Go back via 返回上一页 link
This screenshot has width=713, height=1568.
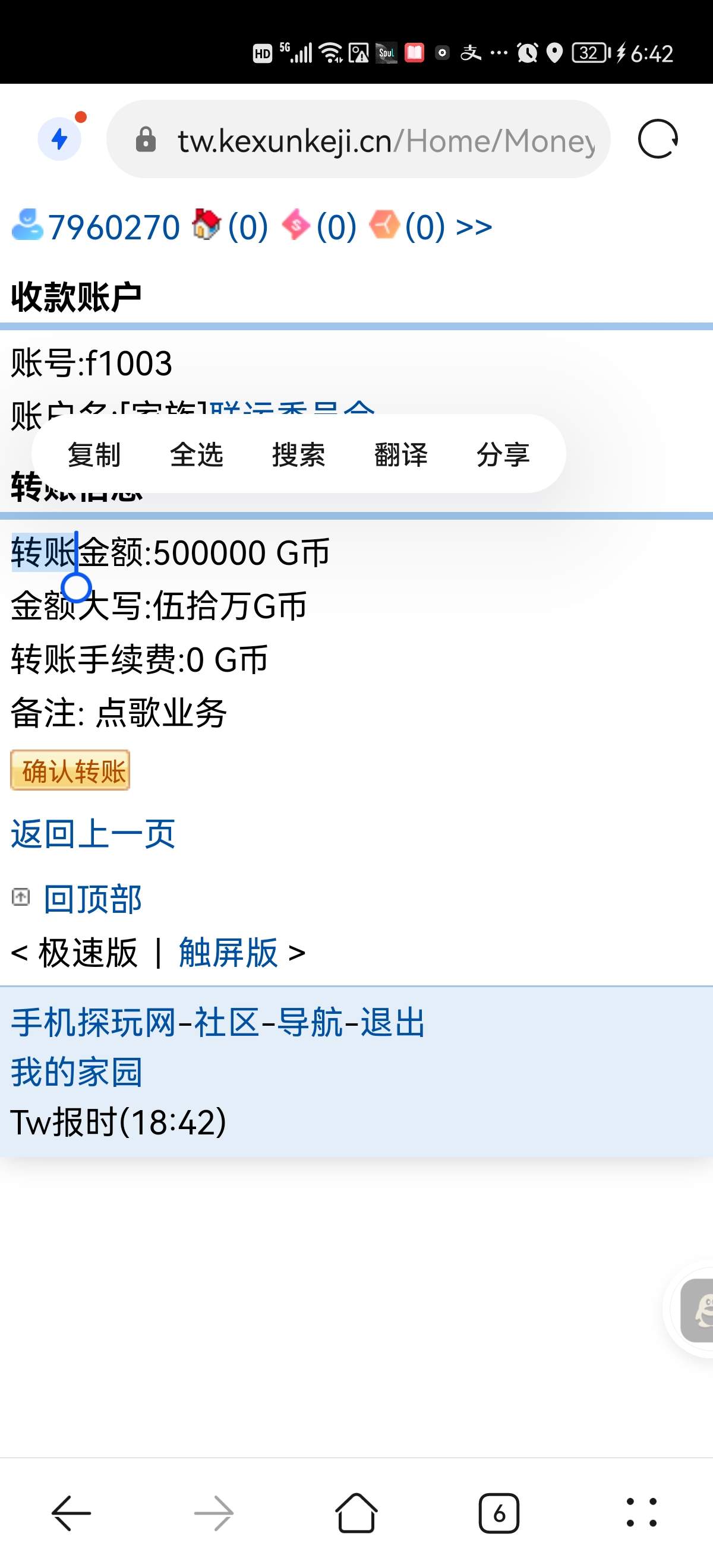[93, 834]
